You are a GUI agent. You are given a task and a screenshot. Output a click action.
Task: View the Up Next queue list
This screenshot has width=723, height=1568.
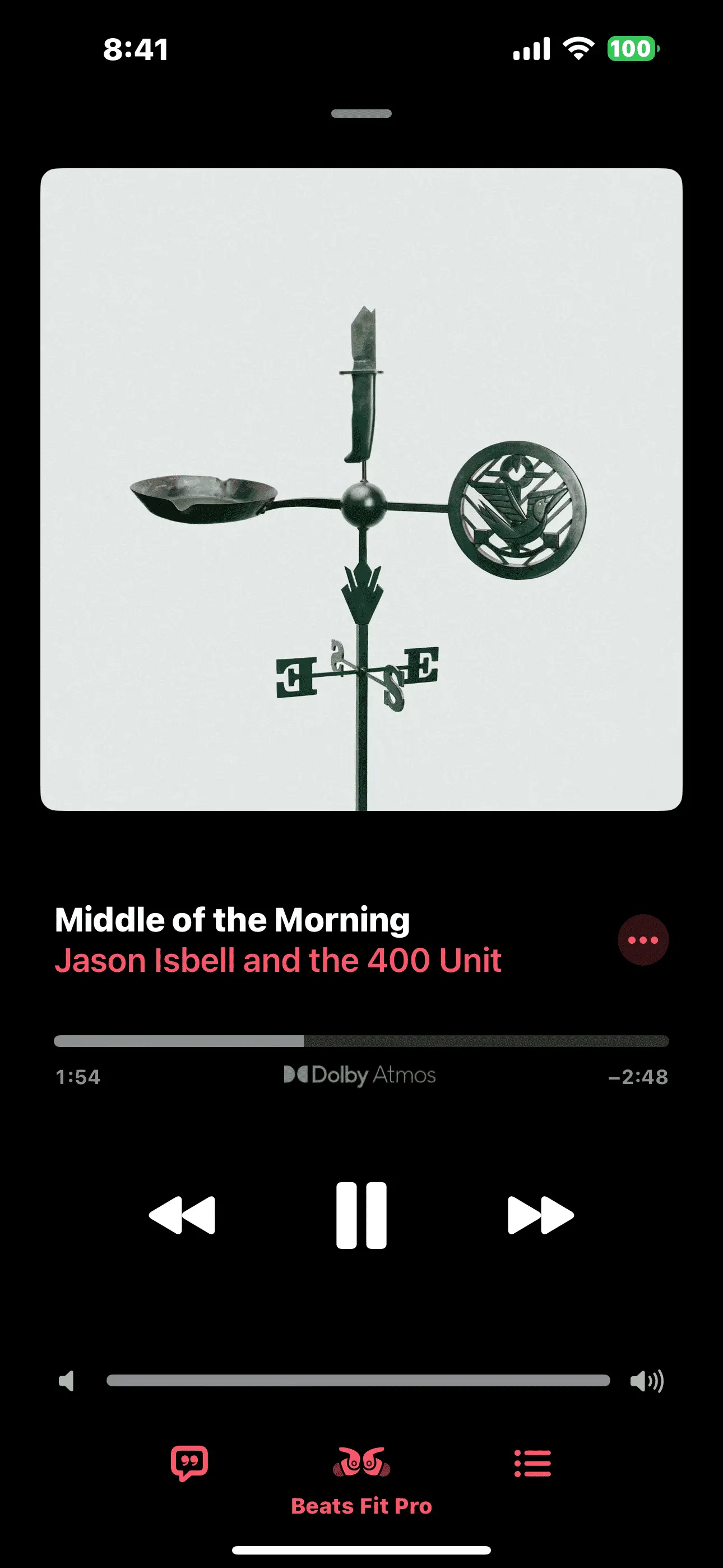[532, 1463]
